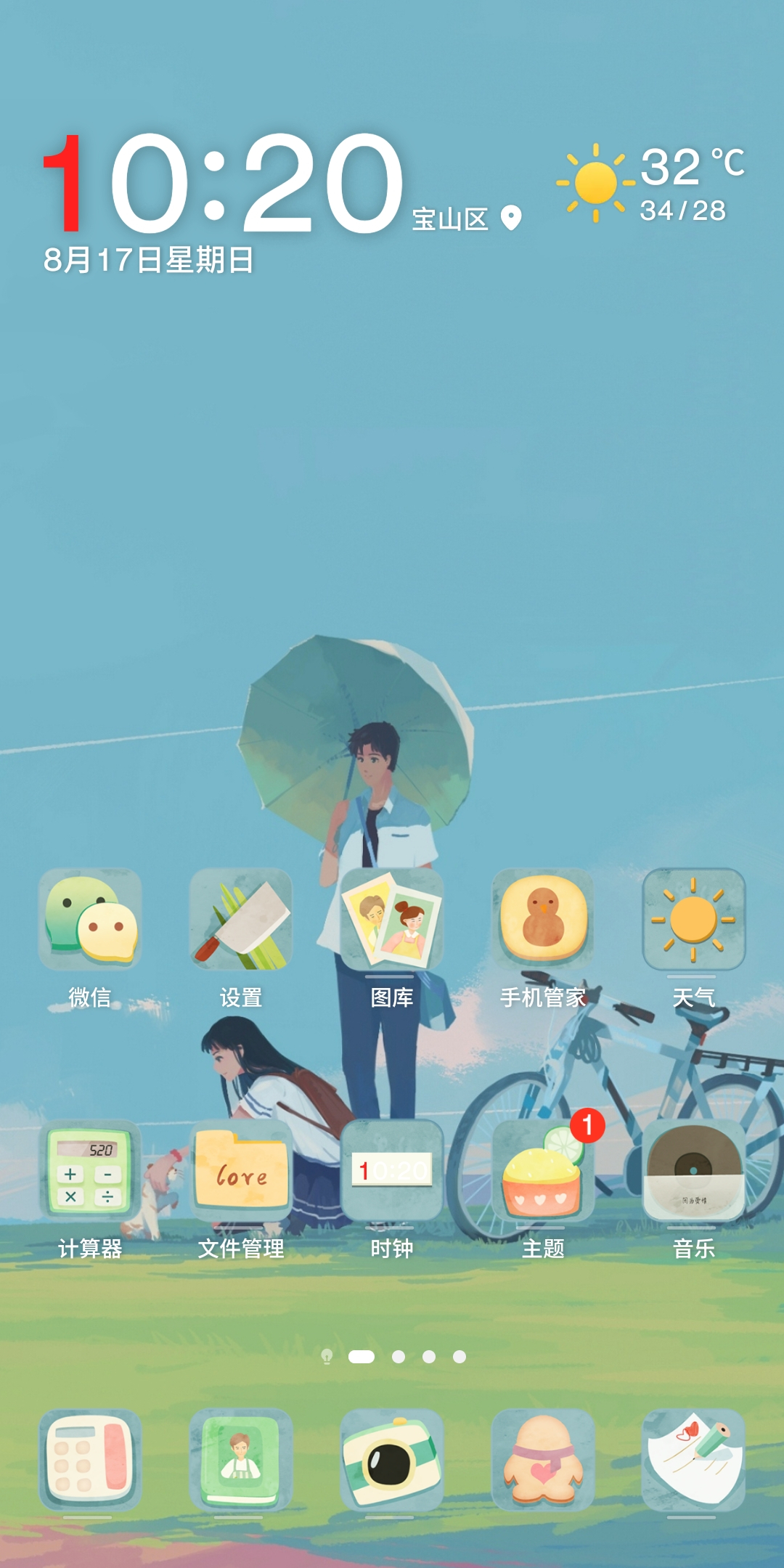Tap the 宝山区 location label
The width and height of the screenshot is (784, 1568).
coord(465,219)
